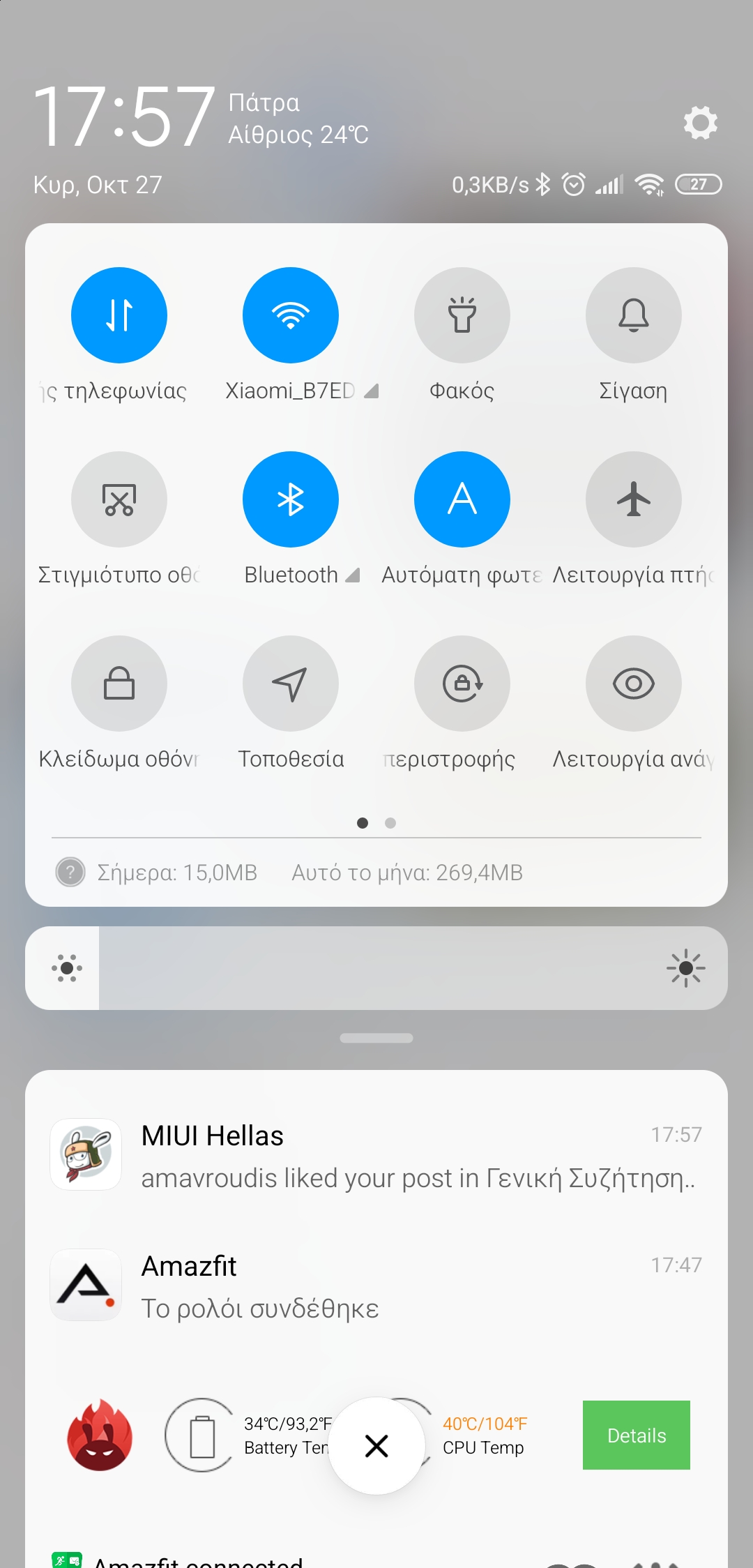Toggle the rotation lock tile

[x=462, y=684]
